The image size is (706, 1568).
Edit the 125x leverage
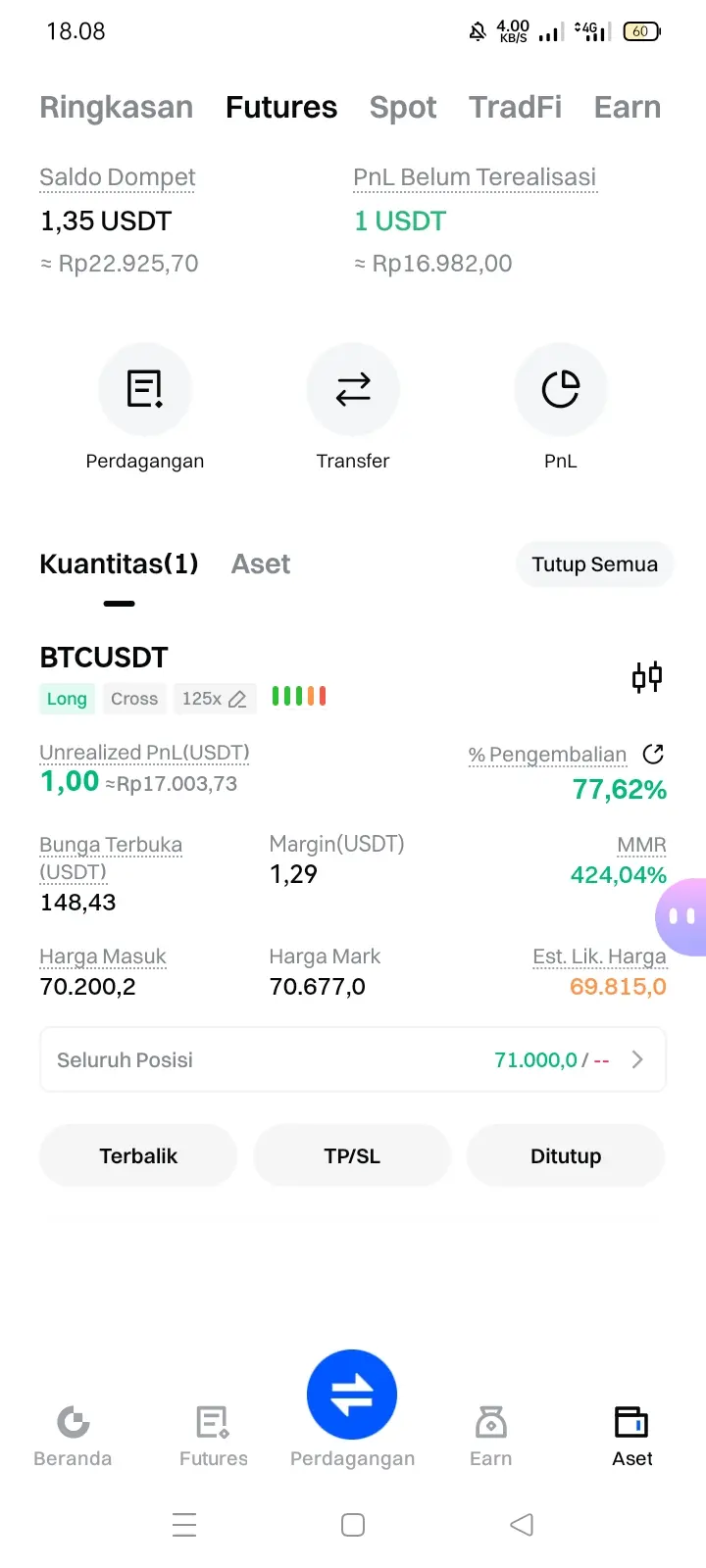pos(215,699)
